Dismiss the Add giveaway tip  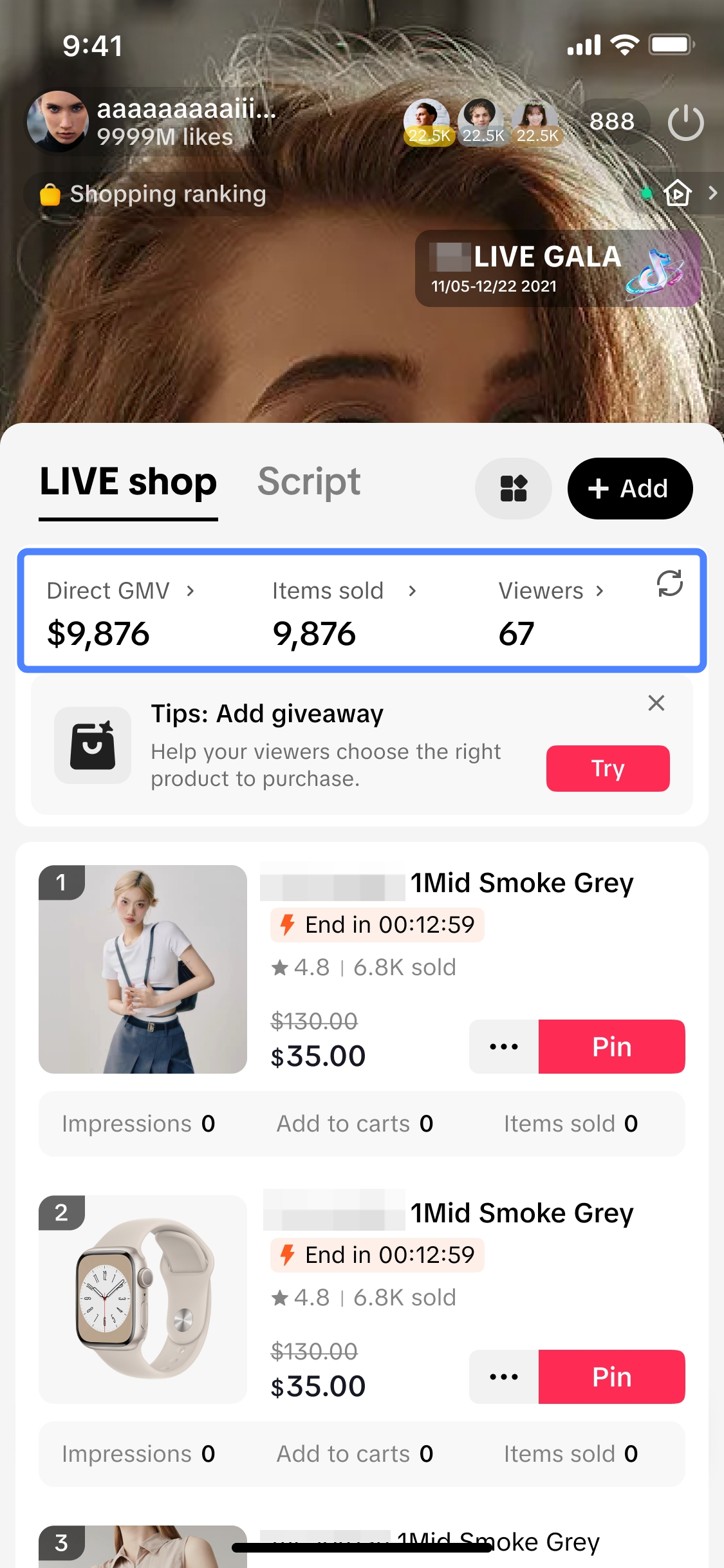point(656,703)
